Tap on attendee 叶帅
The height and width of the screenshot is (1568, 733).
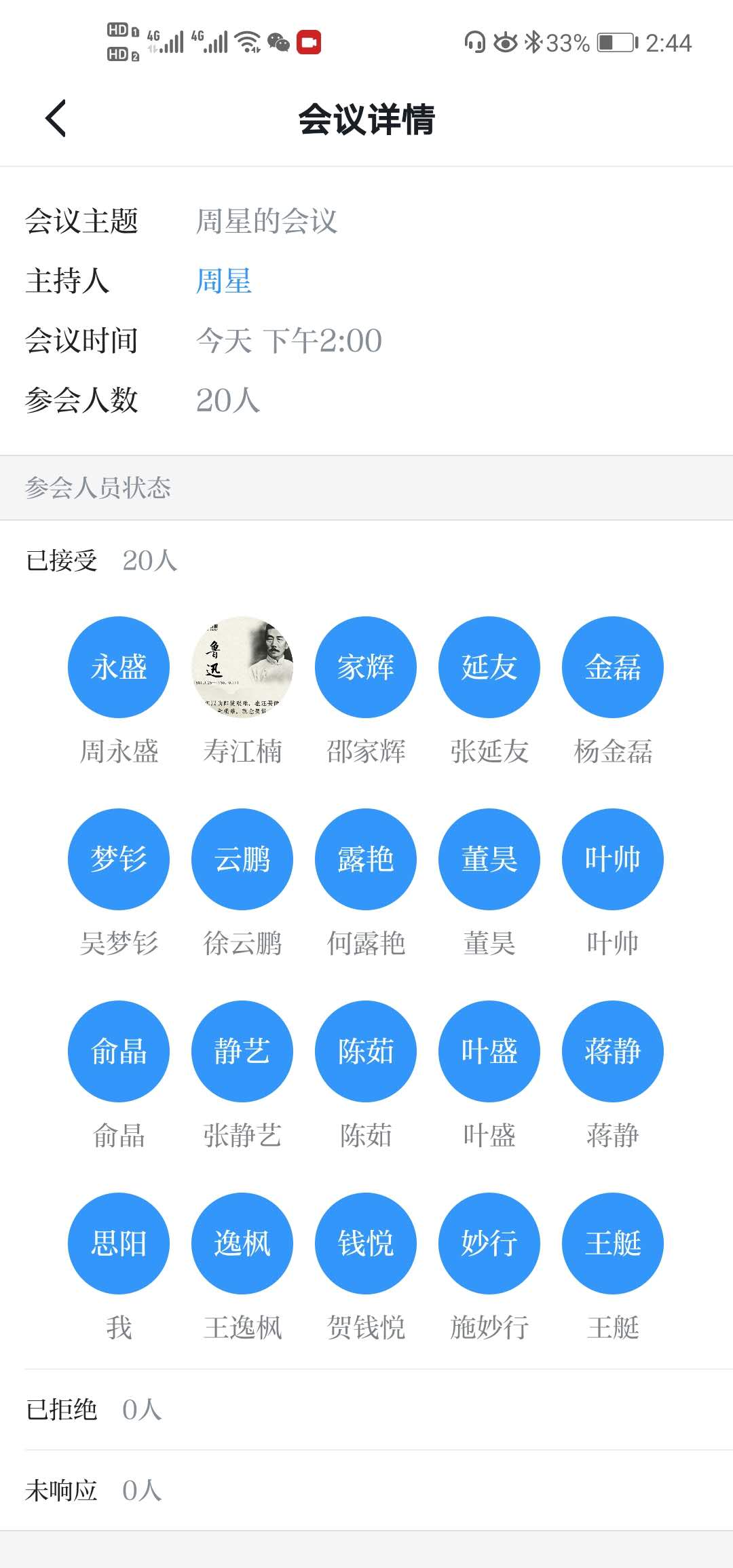tap(613, 859)
